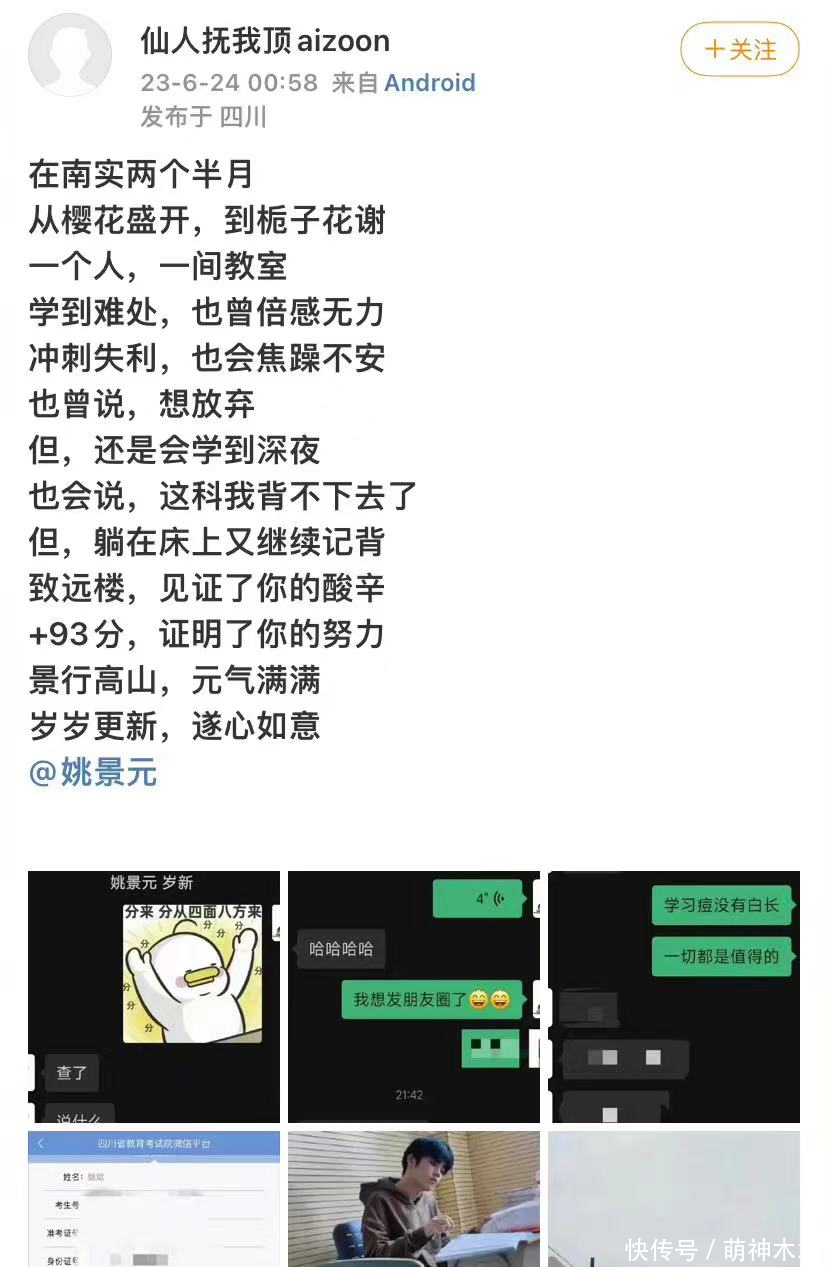
Task: Open the poster's profile avatar
Action: tap(69, 55)
